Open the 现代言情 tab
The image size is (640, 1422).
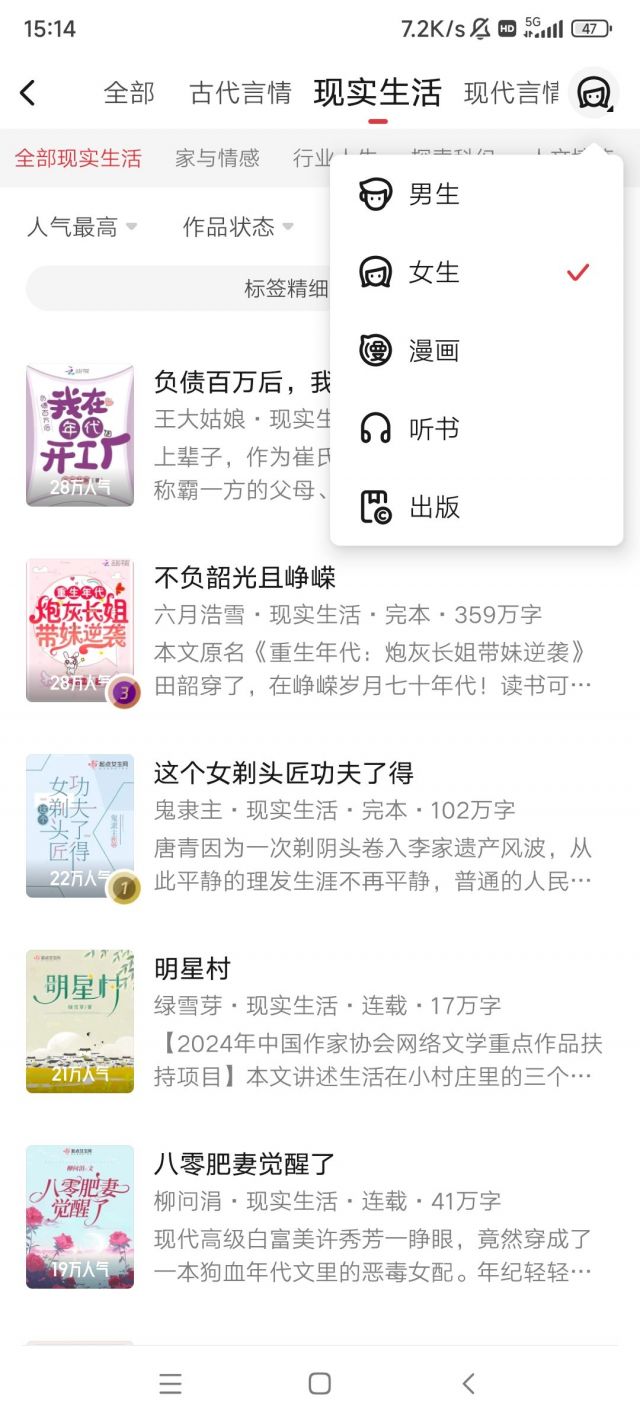pos(511,93)
